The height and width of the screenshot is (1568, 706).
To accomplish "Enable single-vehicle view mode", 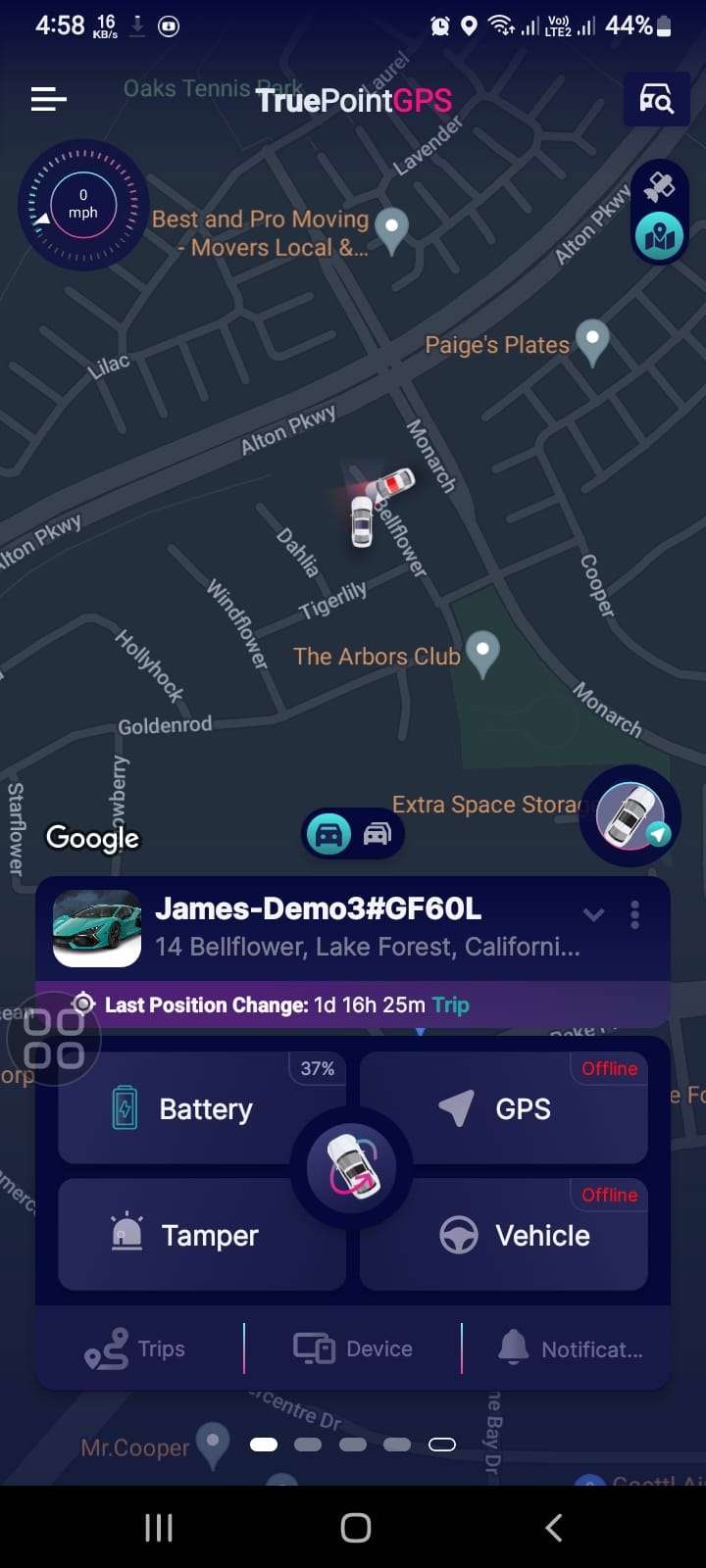I will 329,833.
